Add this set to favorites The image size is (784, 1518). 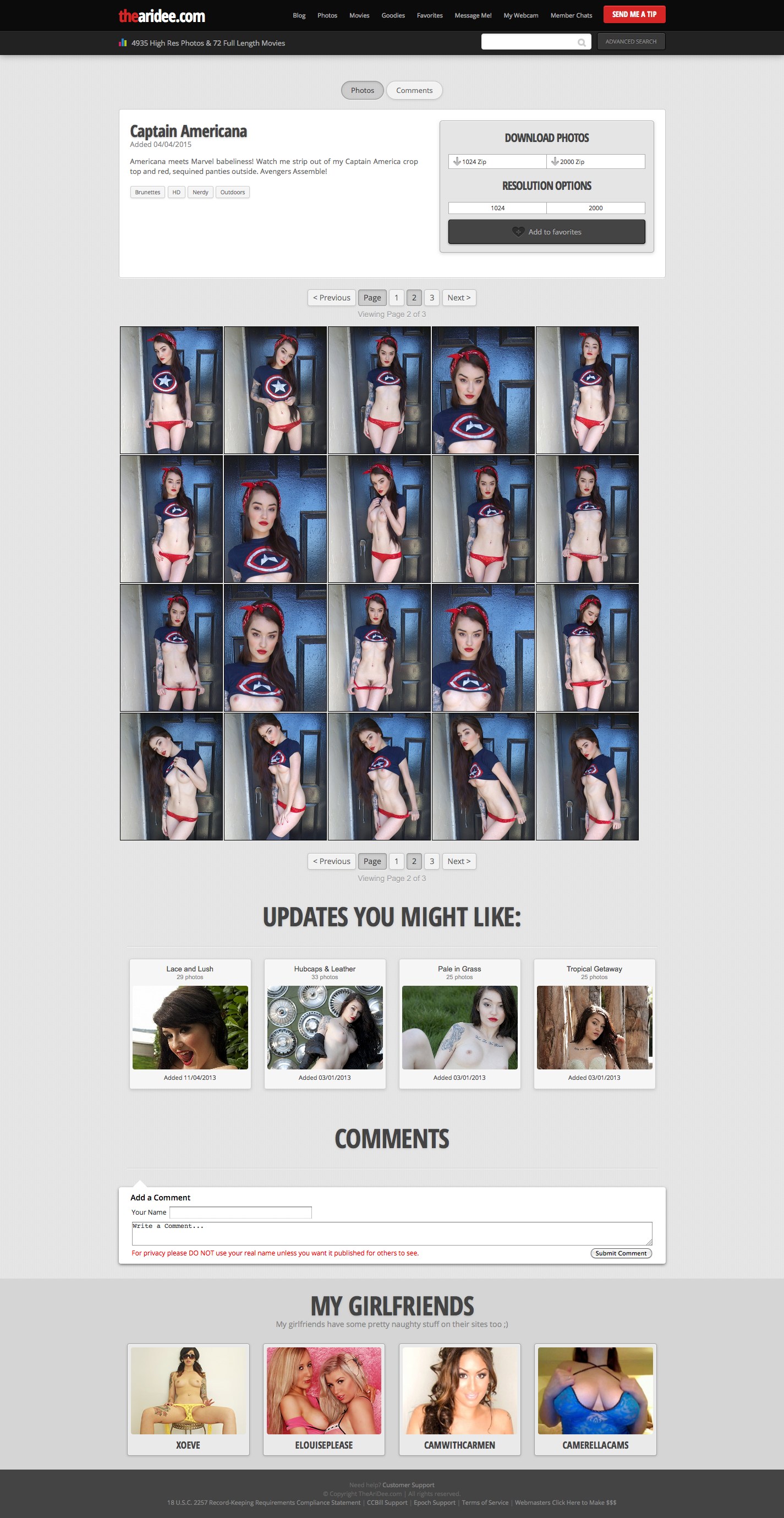(x=546, y=232)
